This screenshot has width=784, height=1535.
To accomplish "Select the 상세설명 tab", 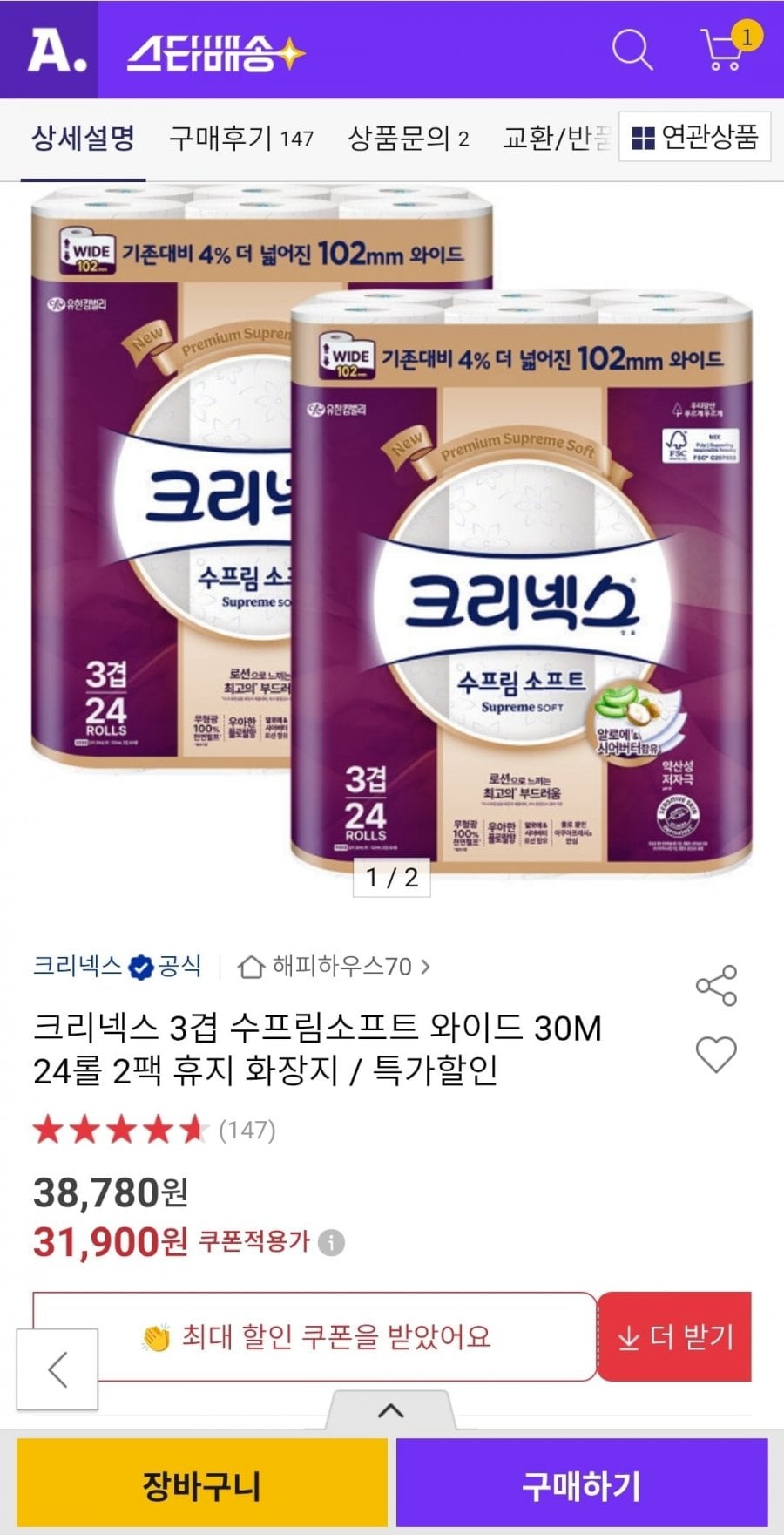I will click(x=84, y=138).
